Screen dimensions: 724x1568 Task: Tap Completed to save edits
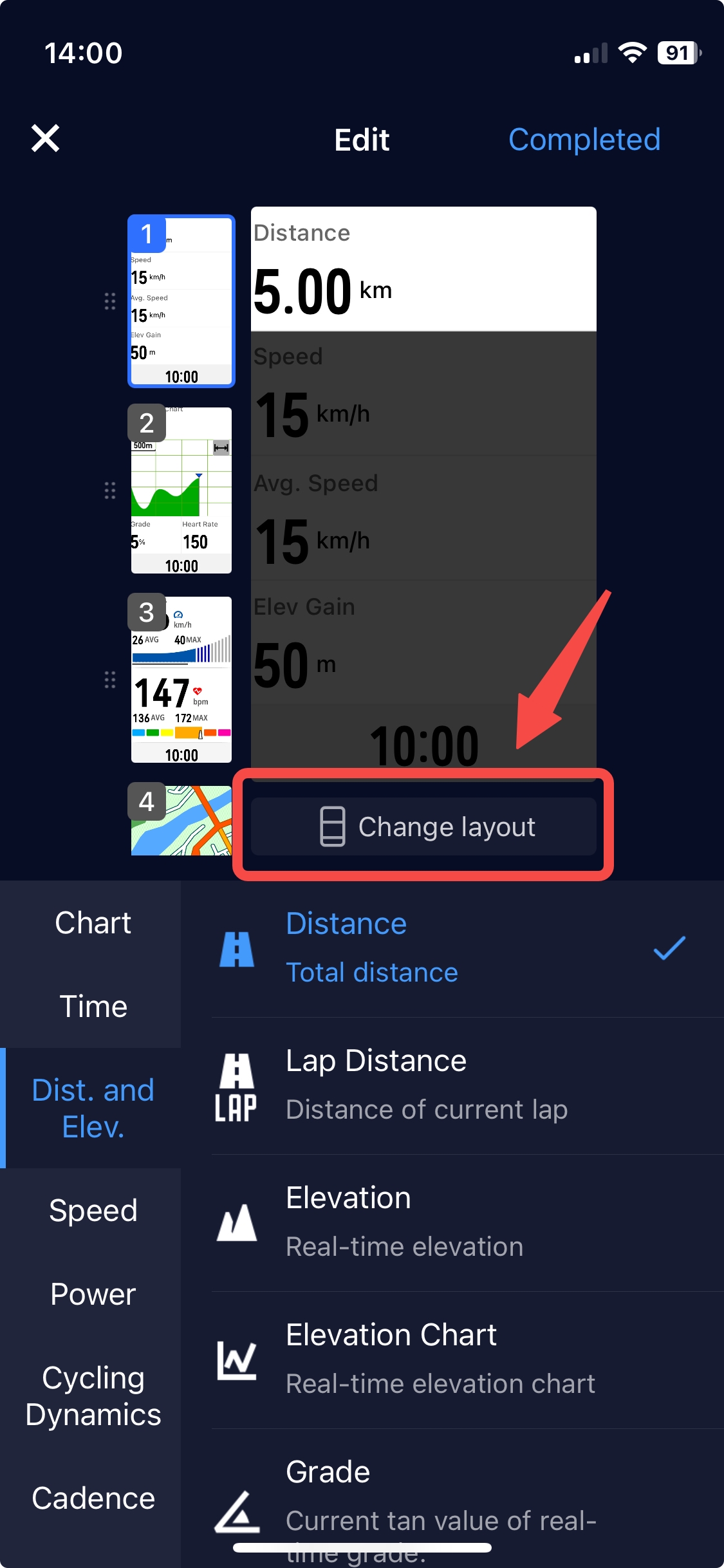584,140
